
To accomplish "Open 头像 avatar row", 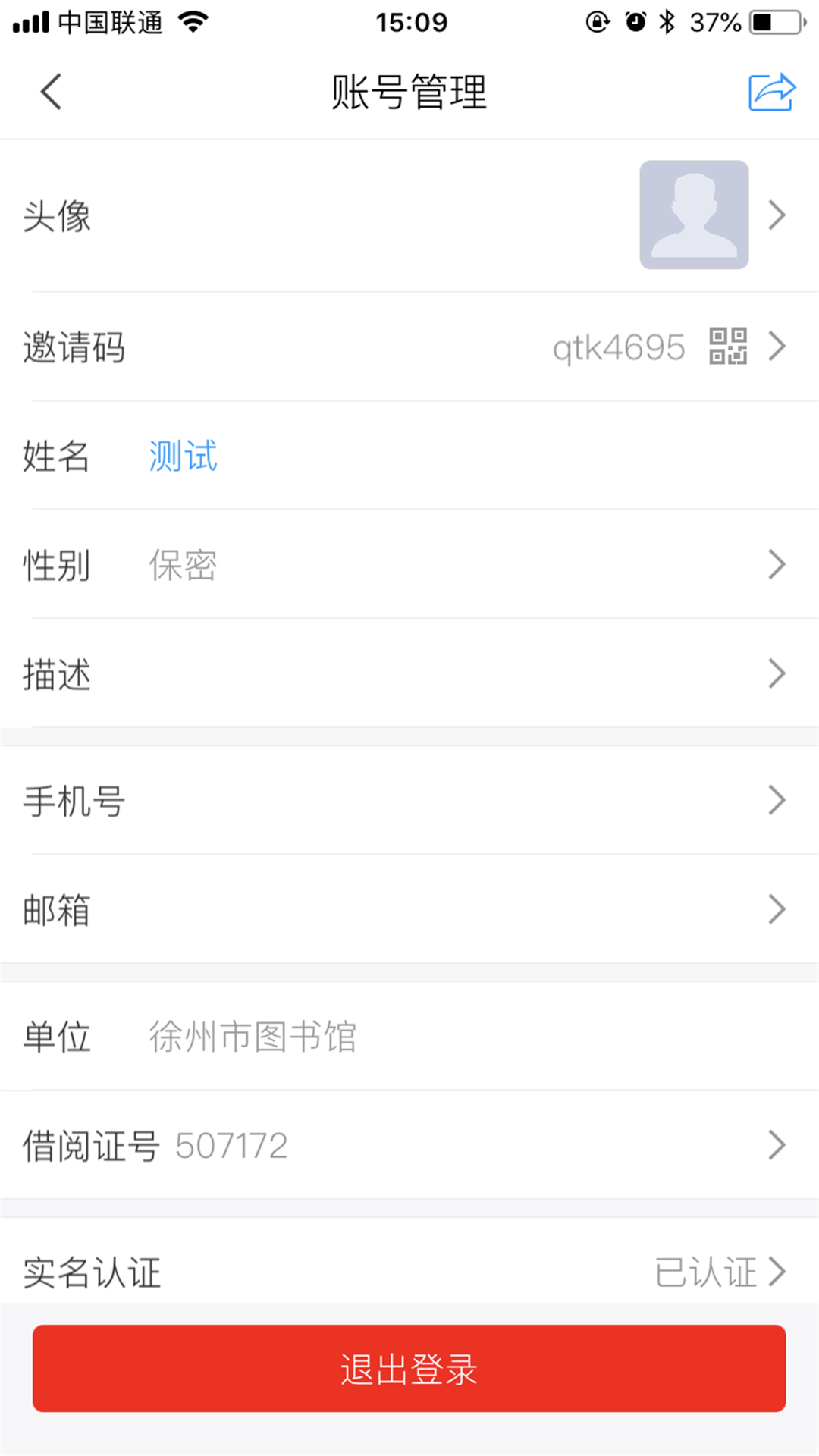I will [409, 215].
